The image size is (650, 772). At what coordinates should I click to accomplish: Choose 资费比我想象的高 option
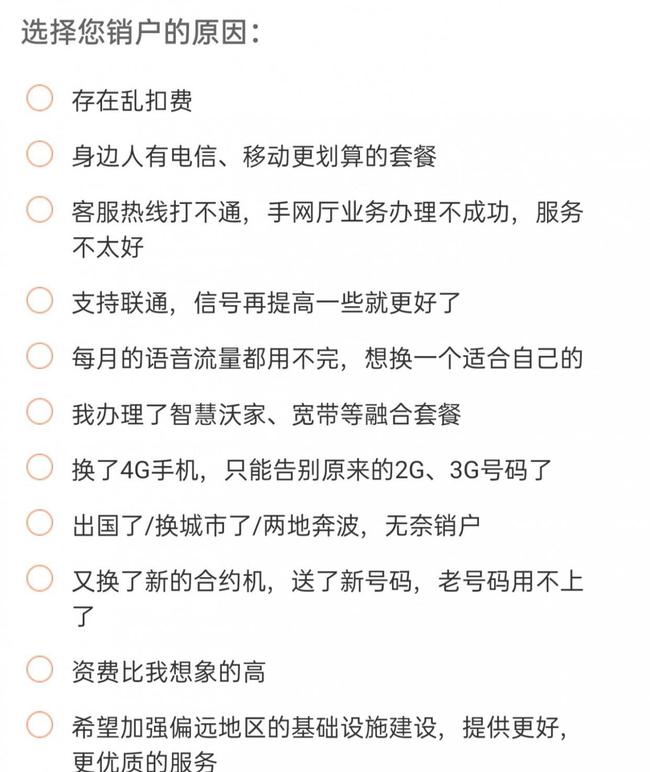[x=40, y=669]
